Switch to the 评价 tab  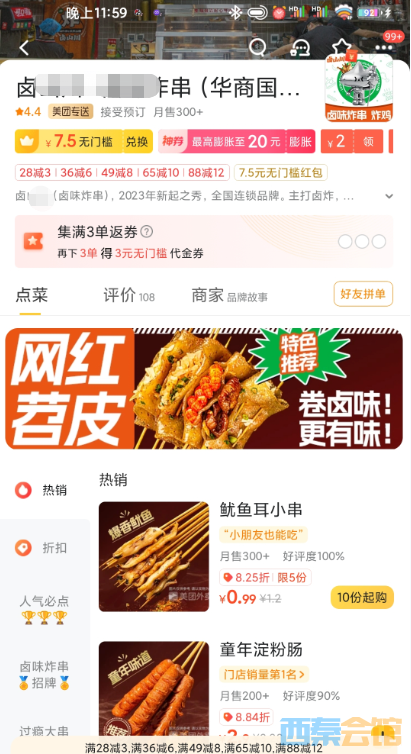coord(129,295)
